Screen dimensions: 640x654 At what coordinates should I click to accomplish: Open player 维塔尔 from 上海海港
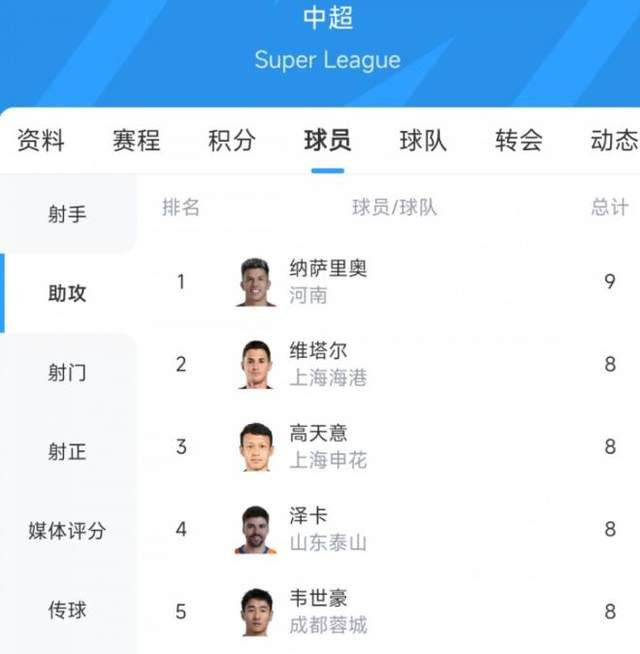pyautogui.click(x=328, y=364)
